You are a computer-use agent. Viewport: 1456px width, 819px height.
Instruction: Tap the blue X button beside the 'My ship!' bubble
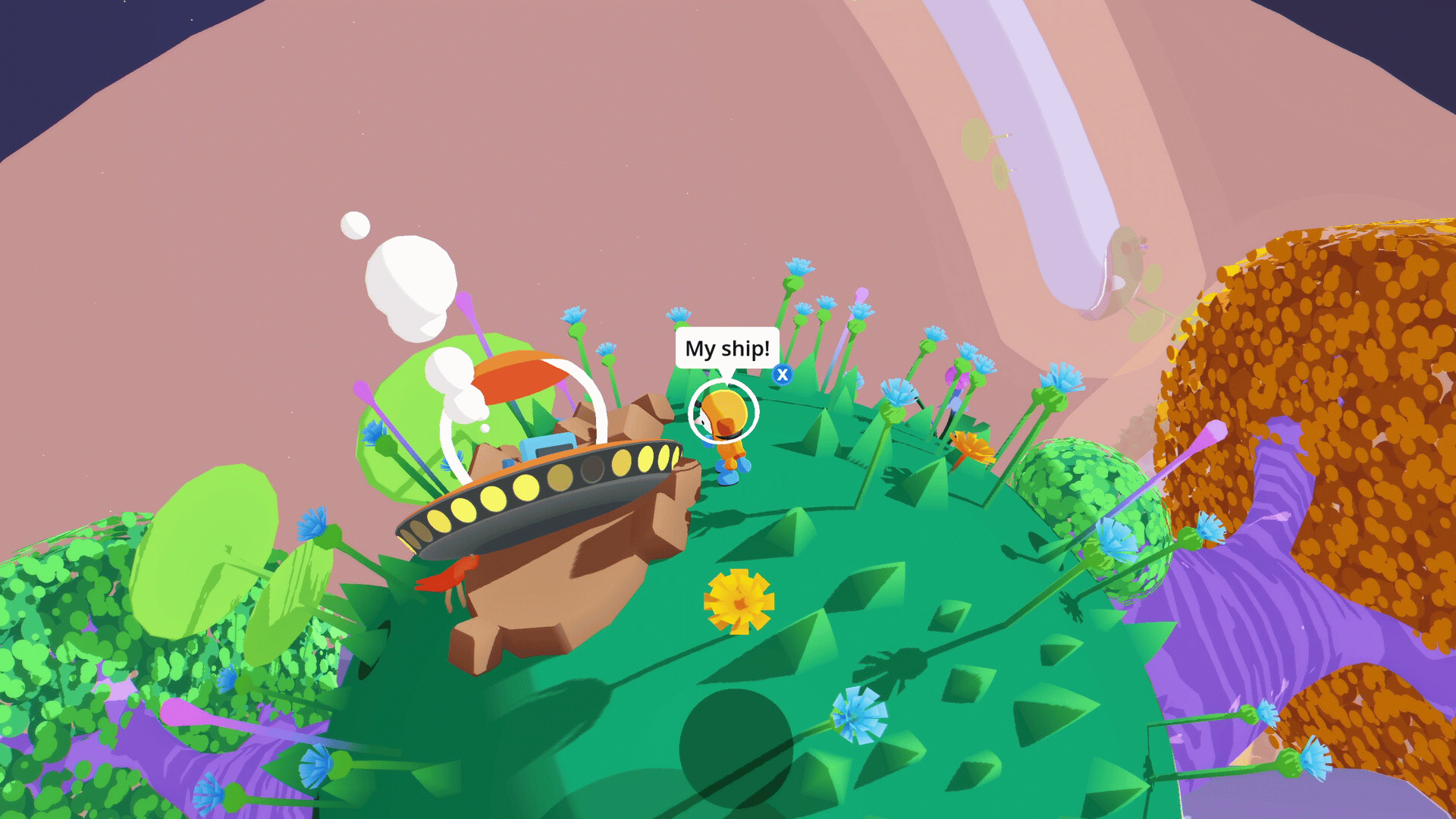783,375
